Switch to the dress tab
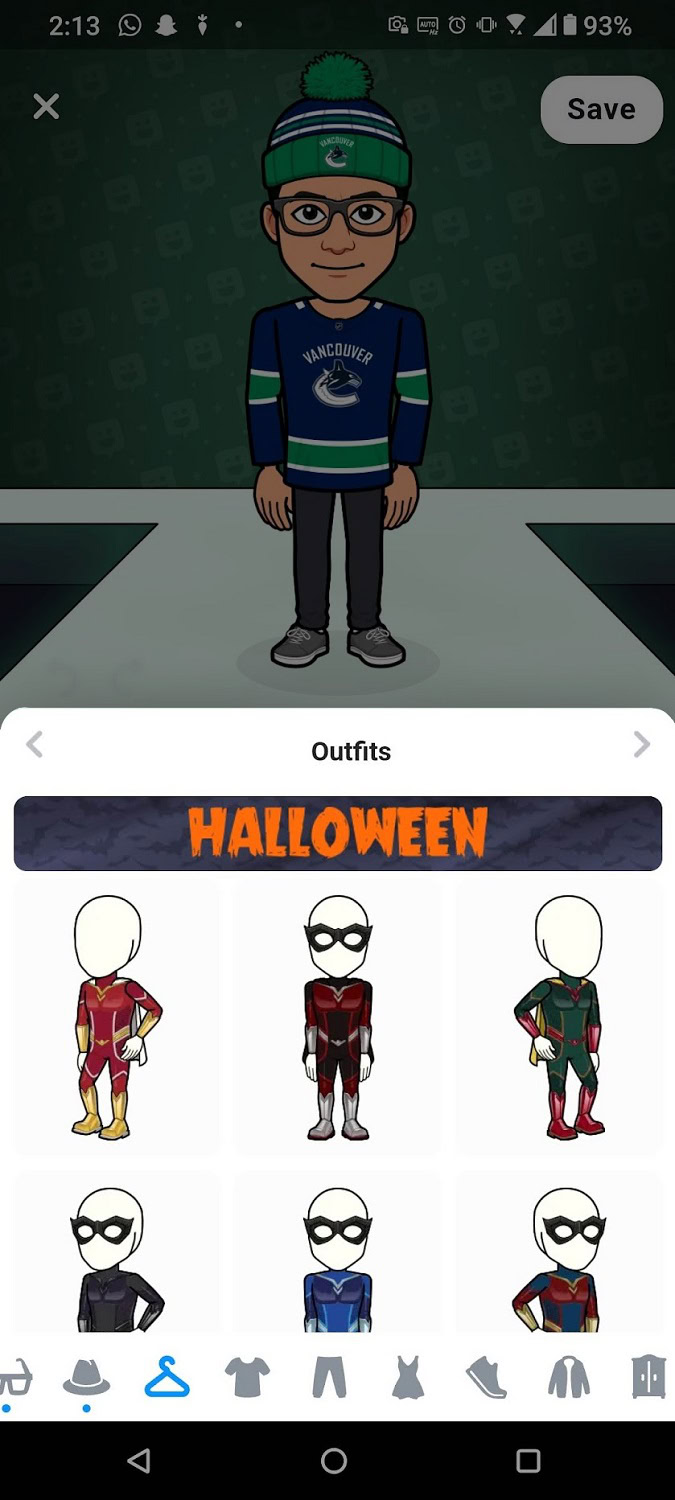The image size is (675, 1500). (408, 1378)
